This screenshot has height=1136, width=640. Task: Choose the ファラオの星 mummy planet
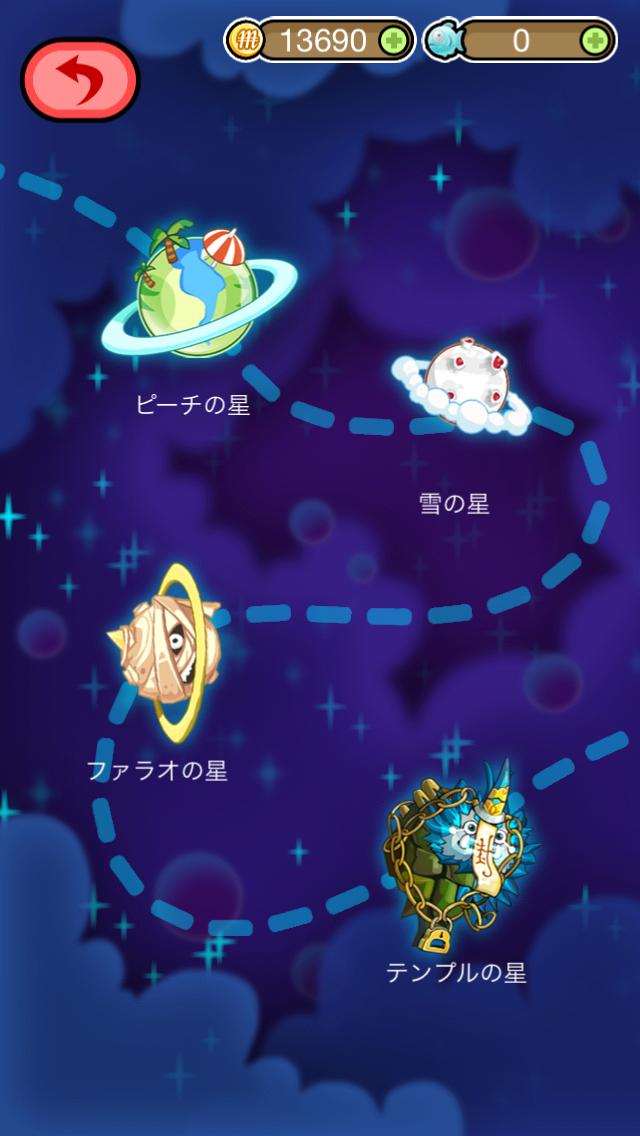tap(166, 650)
